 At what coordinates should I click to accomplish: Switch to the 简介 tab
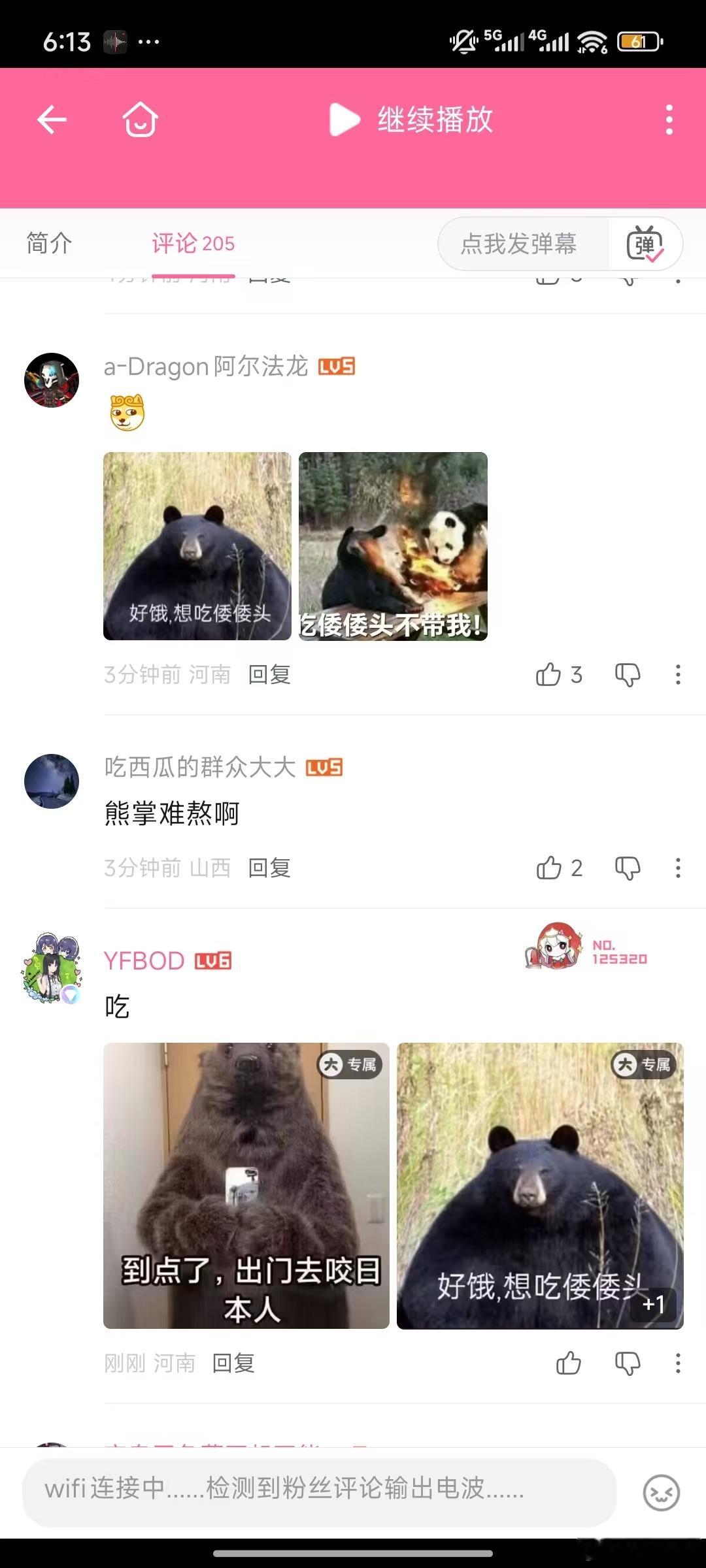48,242
